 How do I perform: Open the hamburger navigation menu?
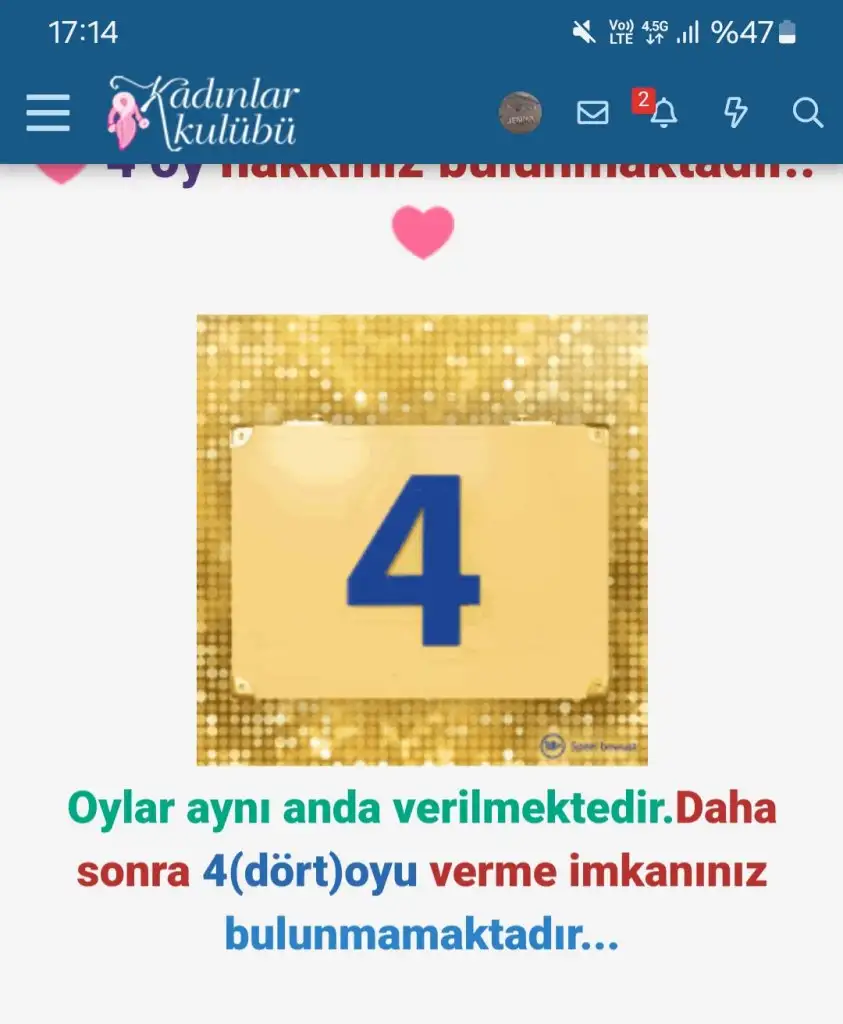point(48,112)
